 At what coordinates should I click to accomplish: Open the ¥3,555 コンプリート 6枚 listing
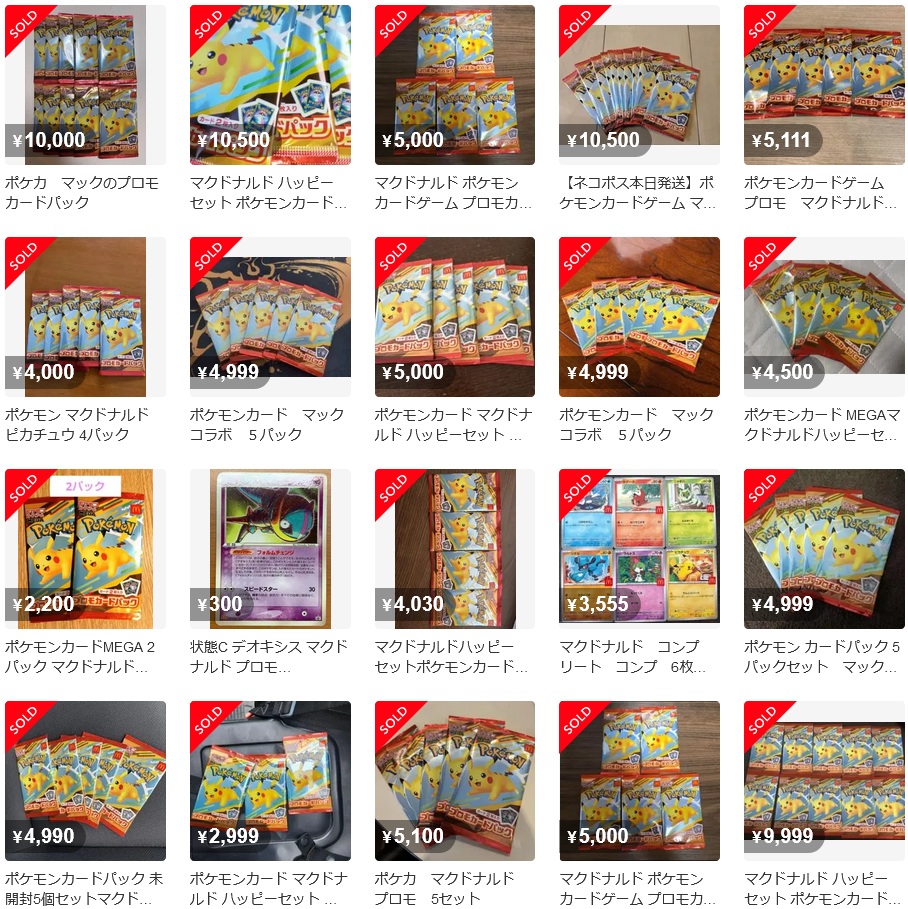coord(639,549)
